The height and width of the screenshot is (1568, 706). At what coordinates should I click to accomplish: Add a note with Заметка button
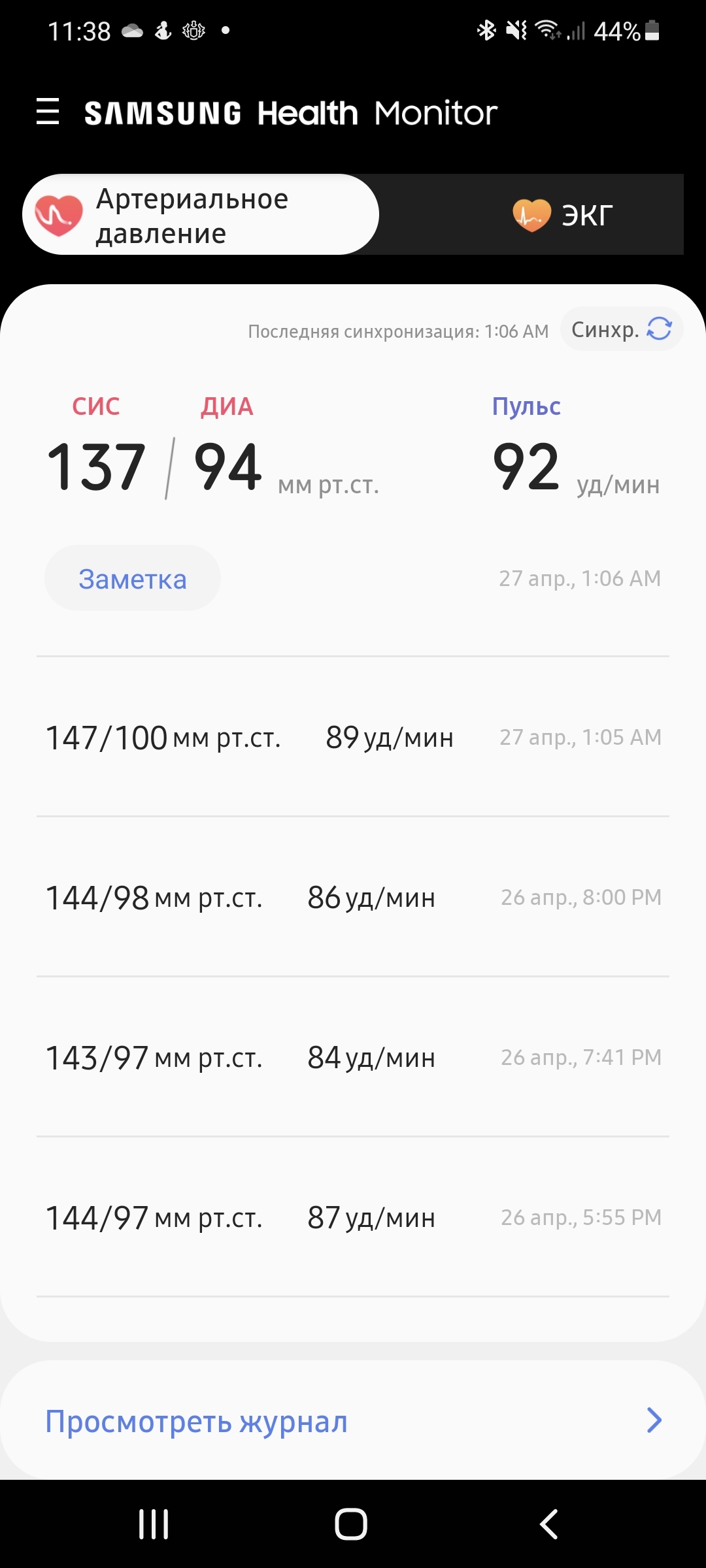click(x=133, y=579)
